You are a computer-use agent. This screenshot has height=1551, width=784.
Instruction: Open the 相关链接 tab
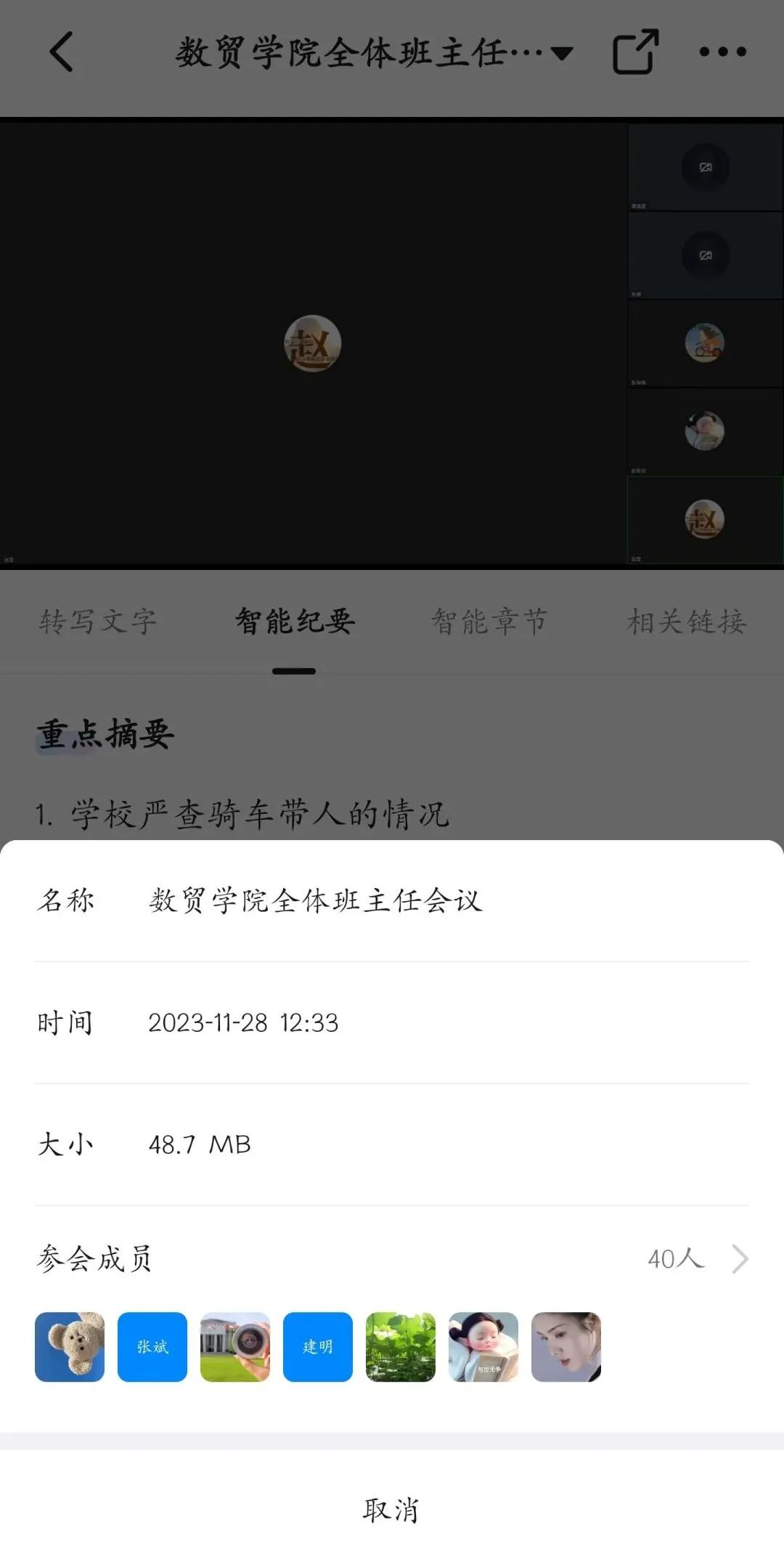point(686,622)
